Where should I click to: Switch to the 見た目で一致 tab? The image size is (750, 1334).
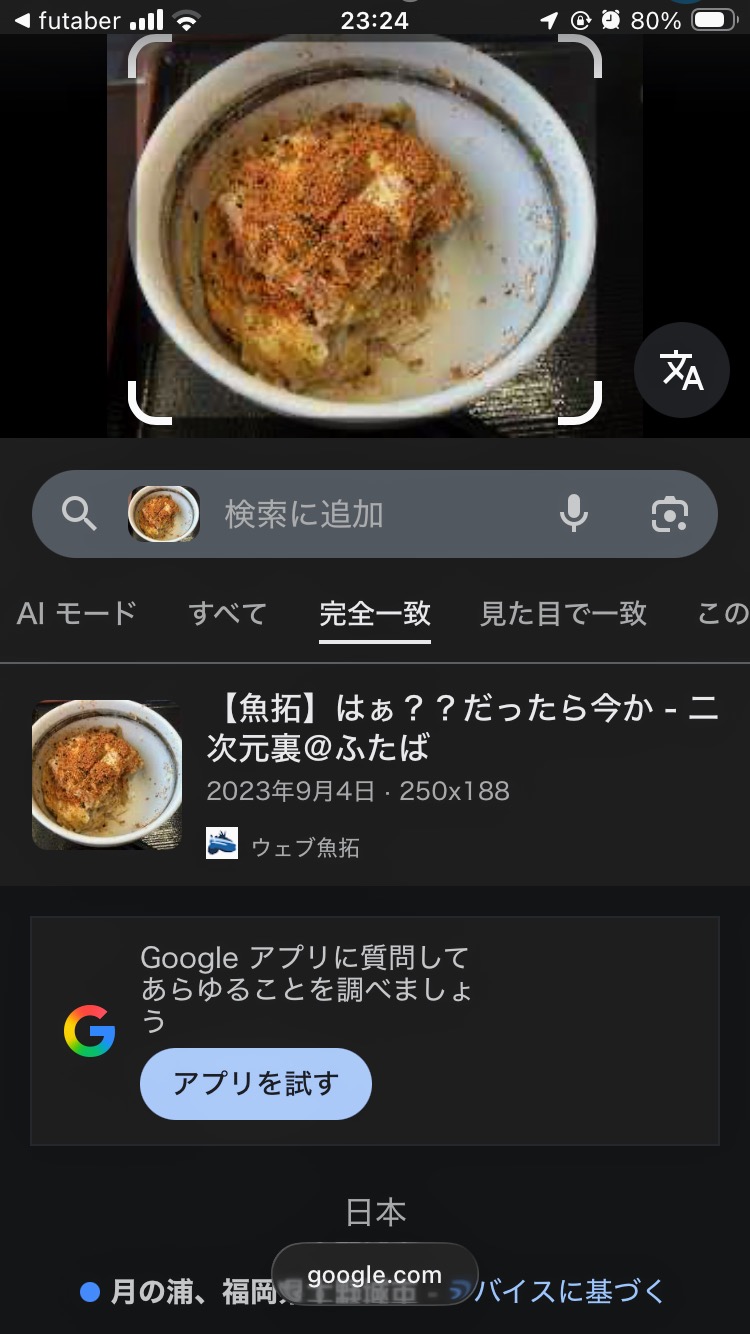(x=563, y=613)
